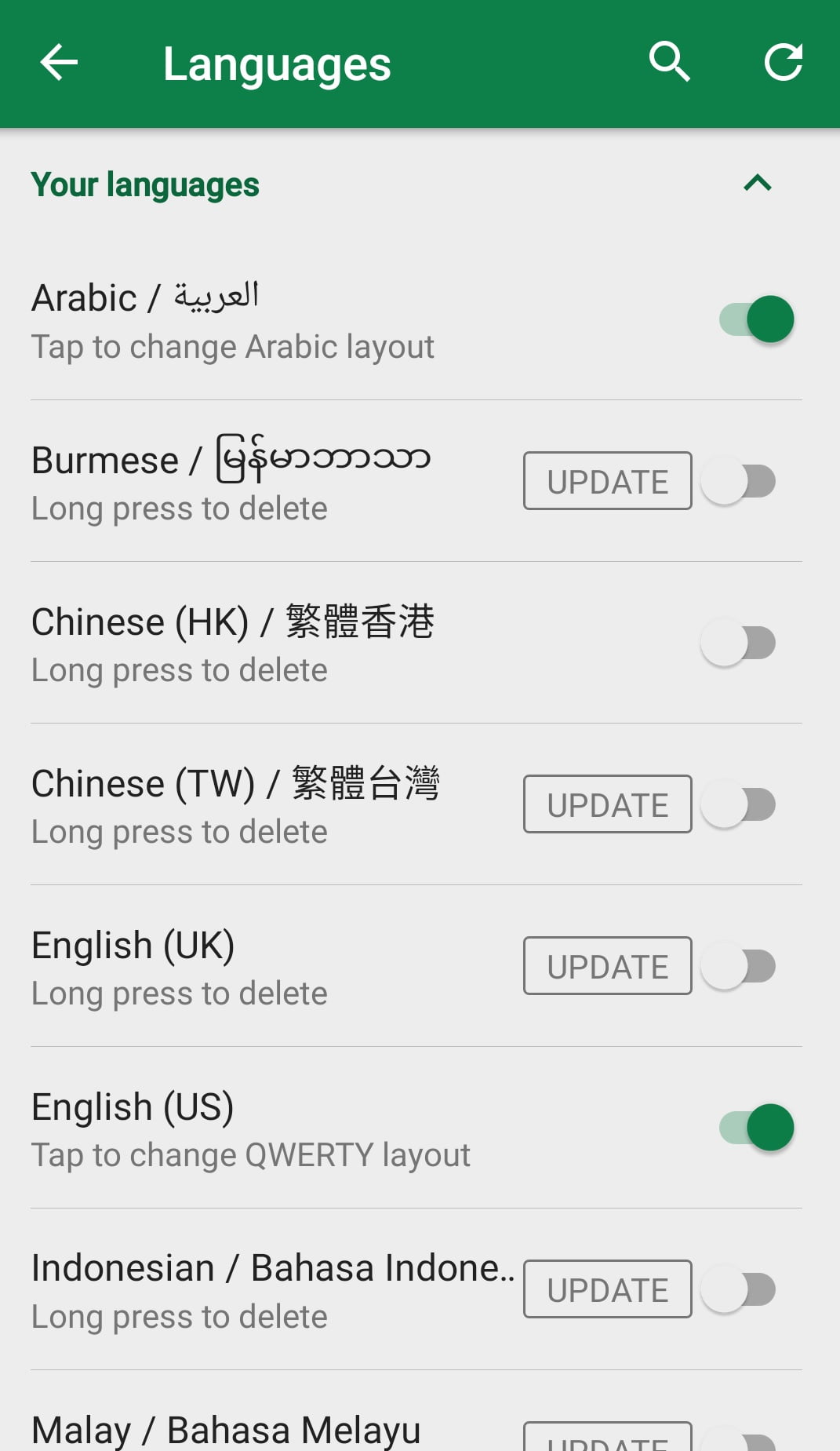Collapse the Your languages section
Viewport: 840px width, 1451px height.
pos(757,184)
